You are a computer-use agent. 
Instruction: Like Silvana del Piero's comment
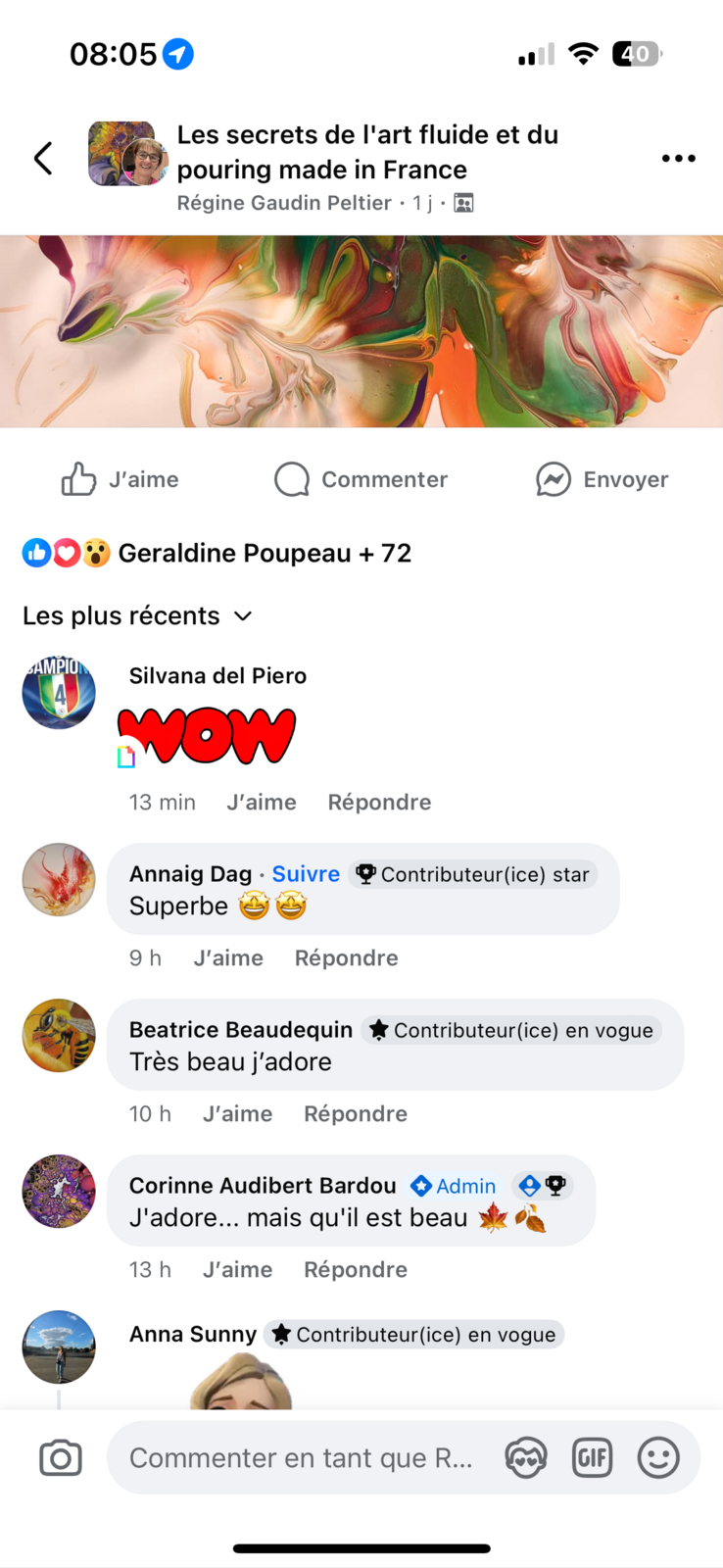pyautogui.click(x=262, y=802)
